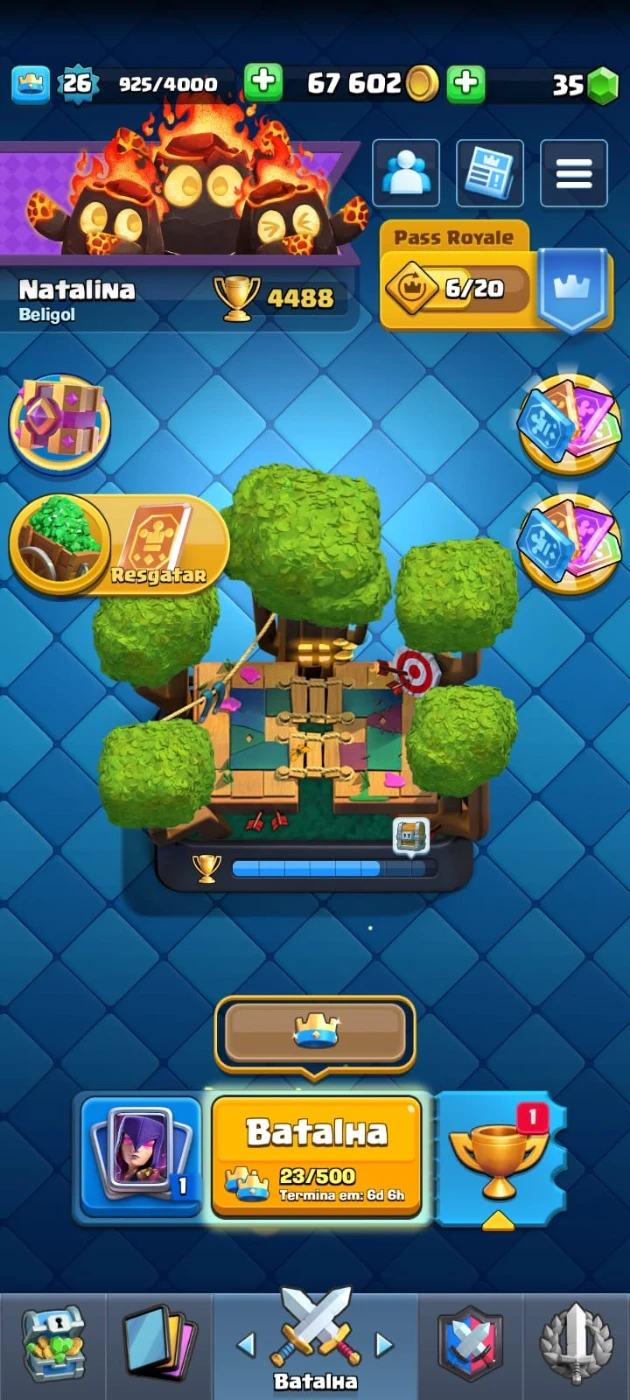
Task: Open the experience level 26 badge
Action: tap(78, 84)
